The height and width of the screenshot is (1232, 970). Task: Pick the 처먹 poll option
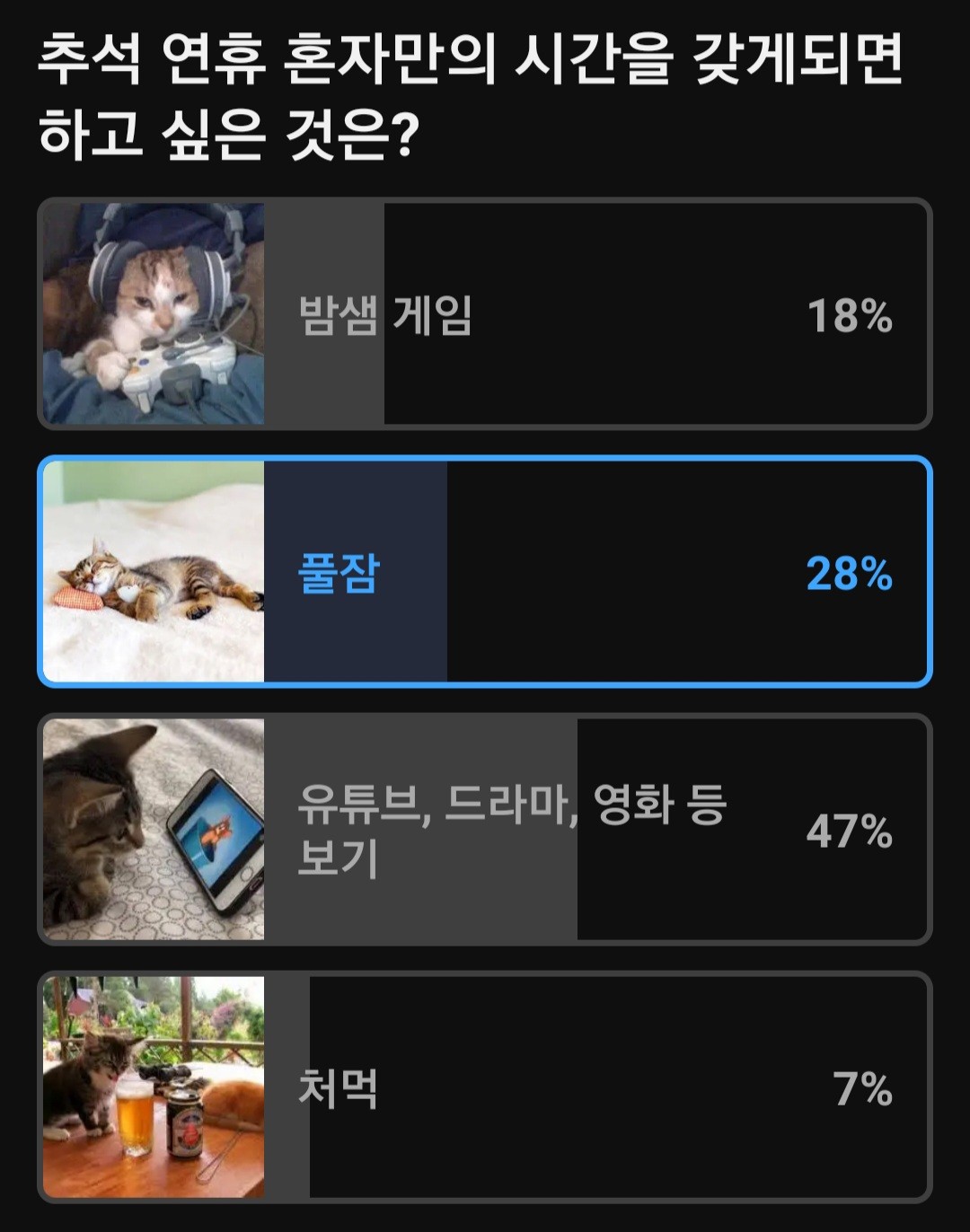point(485,1087)
